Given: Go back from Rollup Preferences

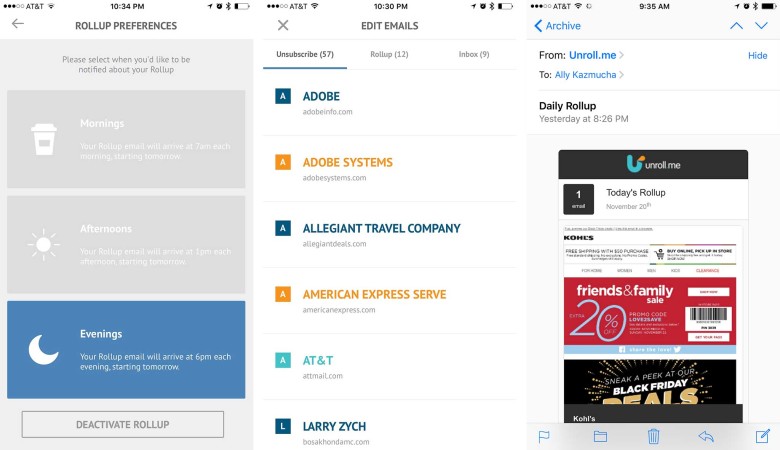Looking at the screenshot, I should (x=17, y=24).
